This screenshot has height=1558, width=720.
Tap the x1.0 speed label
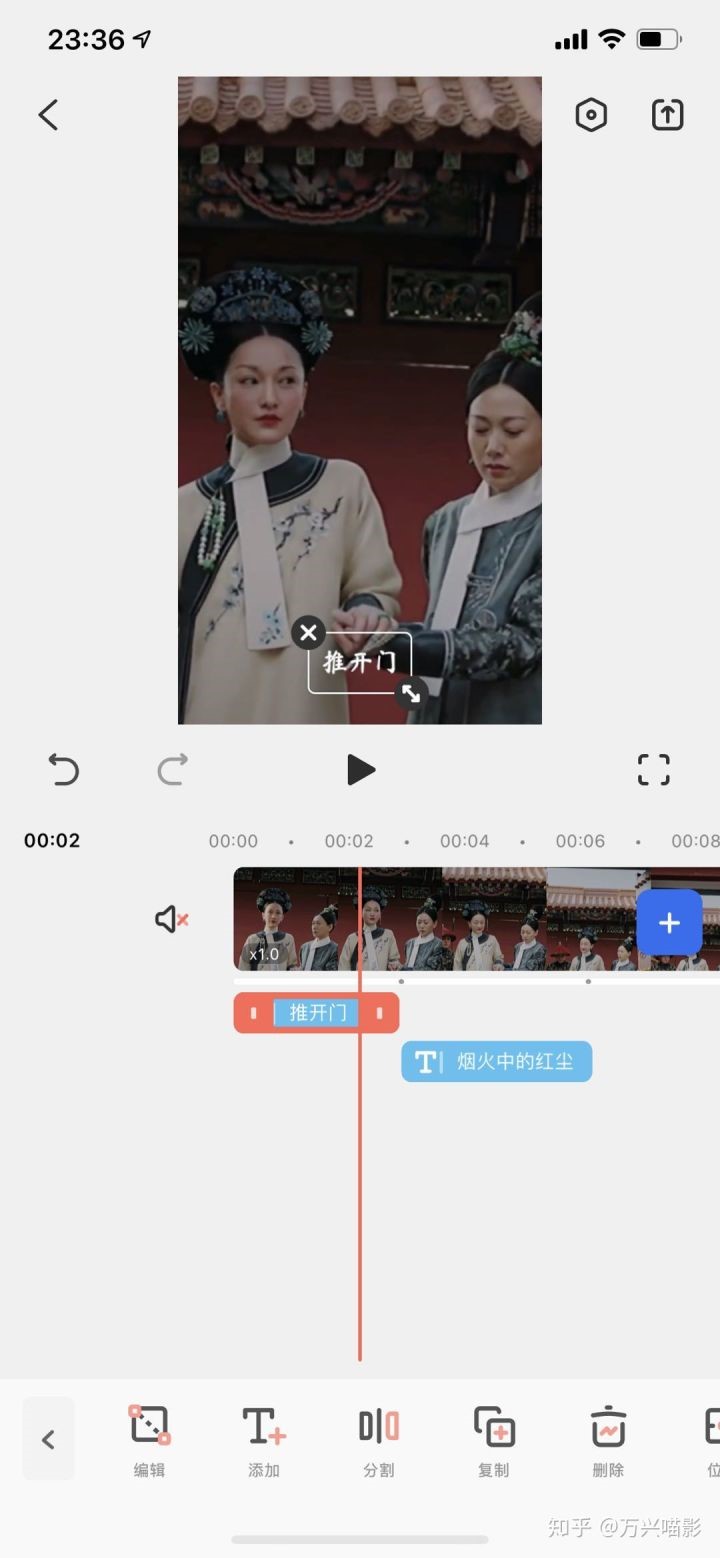(263, 954)
